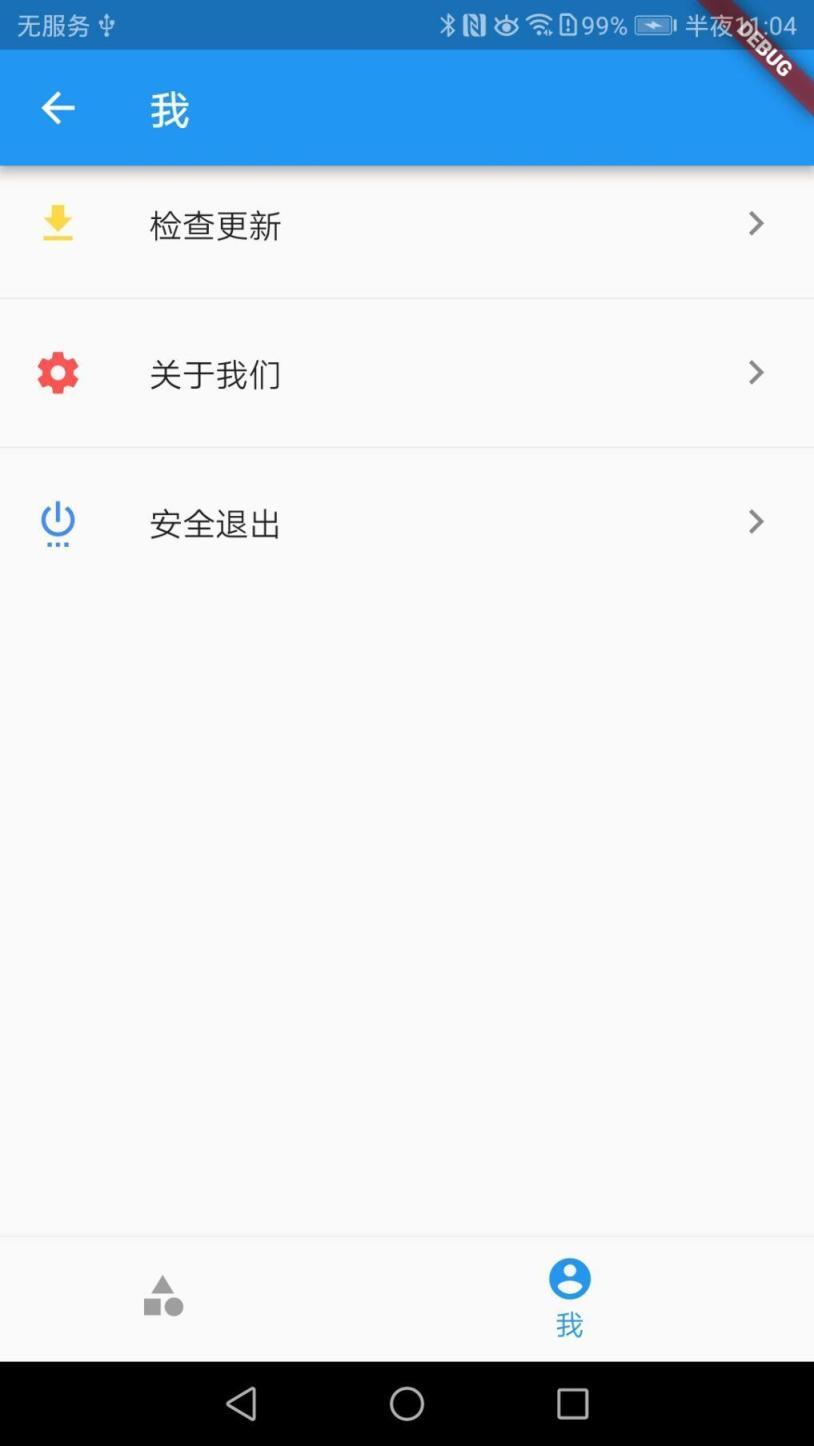Select 安全退出 to log out
Image resolution: width=814 pixels, height=1446 pixels.
pos(406,522)
